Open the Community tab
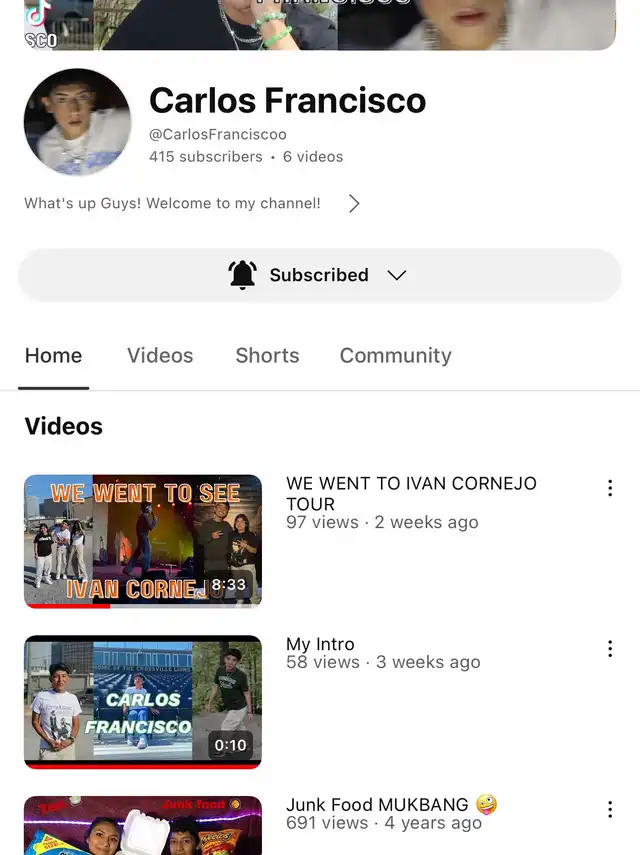640x855 pixels. pyautogui.click(x=395, y=356)
